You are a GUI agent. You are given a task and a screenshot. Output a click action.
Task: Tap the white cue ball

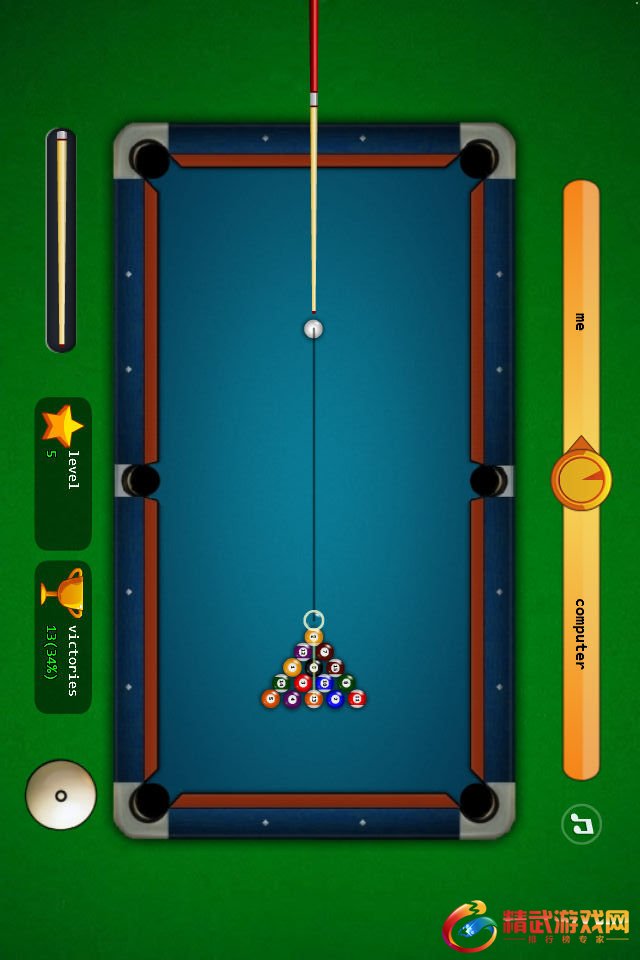pyautogui.click(x=314, y=329)
